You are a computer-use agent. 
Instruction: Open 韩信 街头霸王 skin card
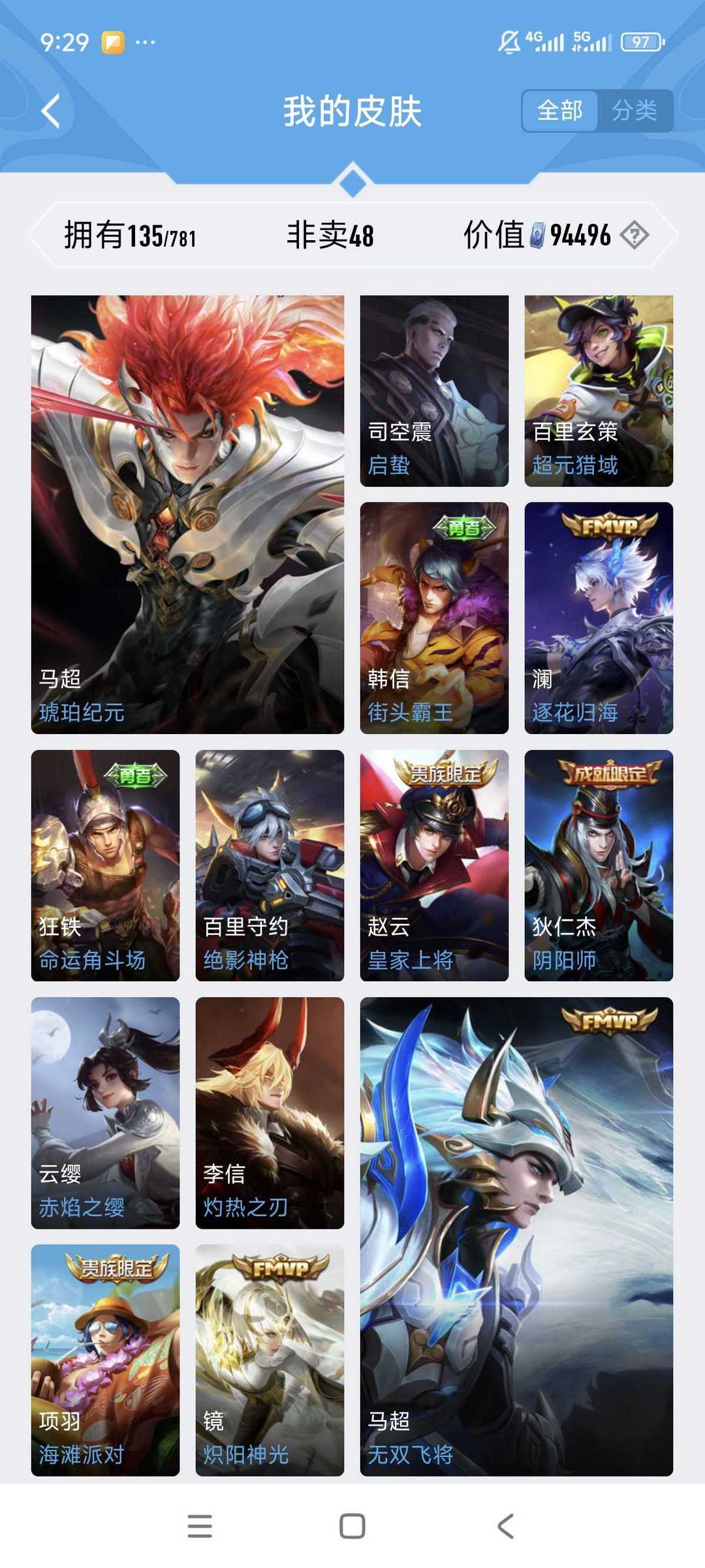[434, 618]
